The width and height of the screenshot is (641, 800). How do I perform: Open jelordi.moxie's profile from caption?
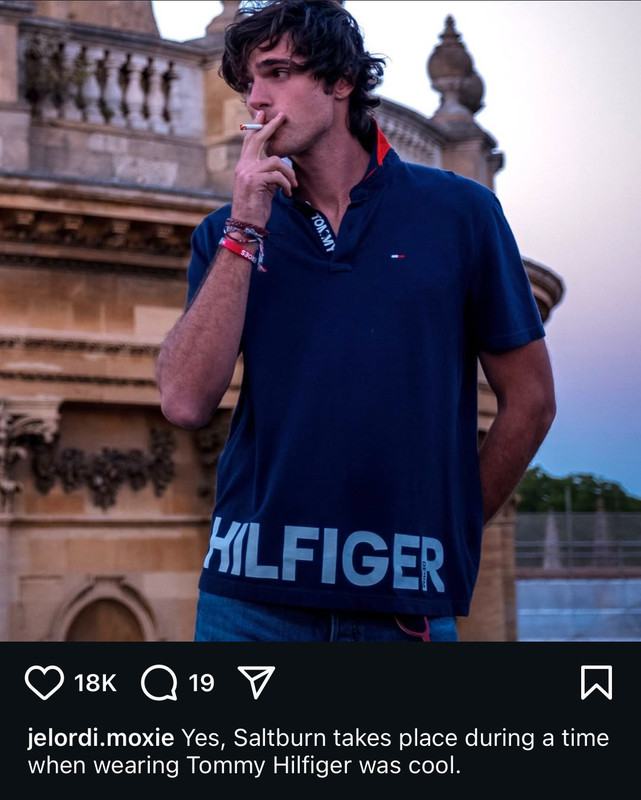coord(100,739)
